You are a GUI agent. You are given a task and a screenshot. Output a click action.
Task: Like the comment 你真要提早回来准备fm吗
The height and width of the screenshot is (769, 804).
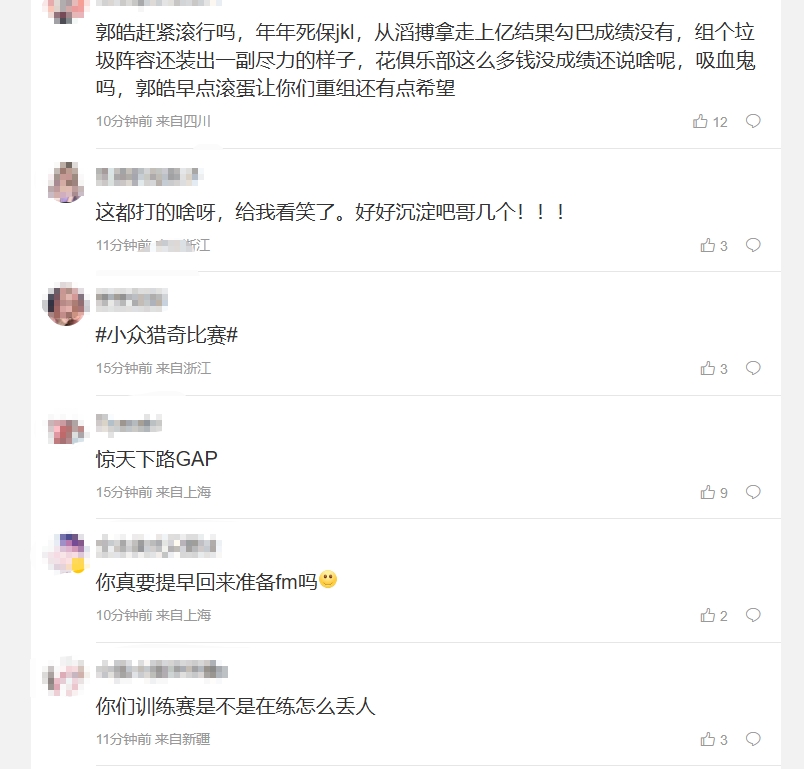(x=708, y=616)
